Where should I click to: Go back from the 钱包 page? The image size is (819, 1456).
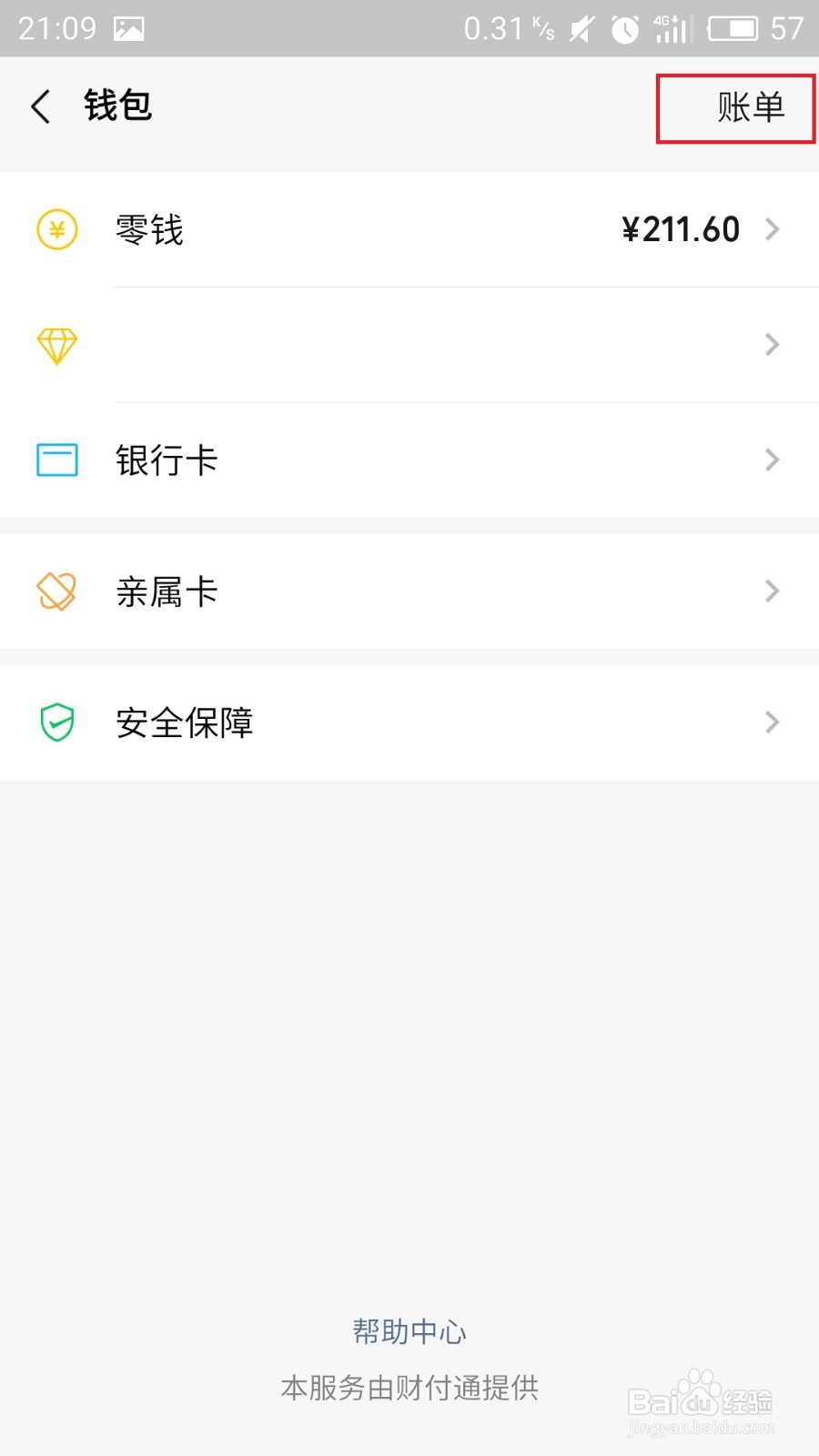pyautogui.click(x=41, y=106)
